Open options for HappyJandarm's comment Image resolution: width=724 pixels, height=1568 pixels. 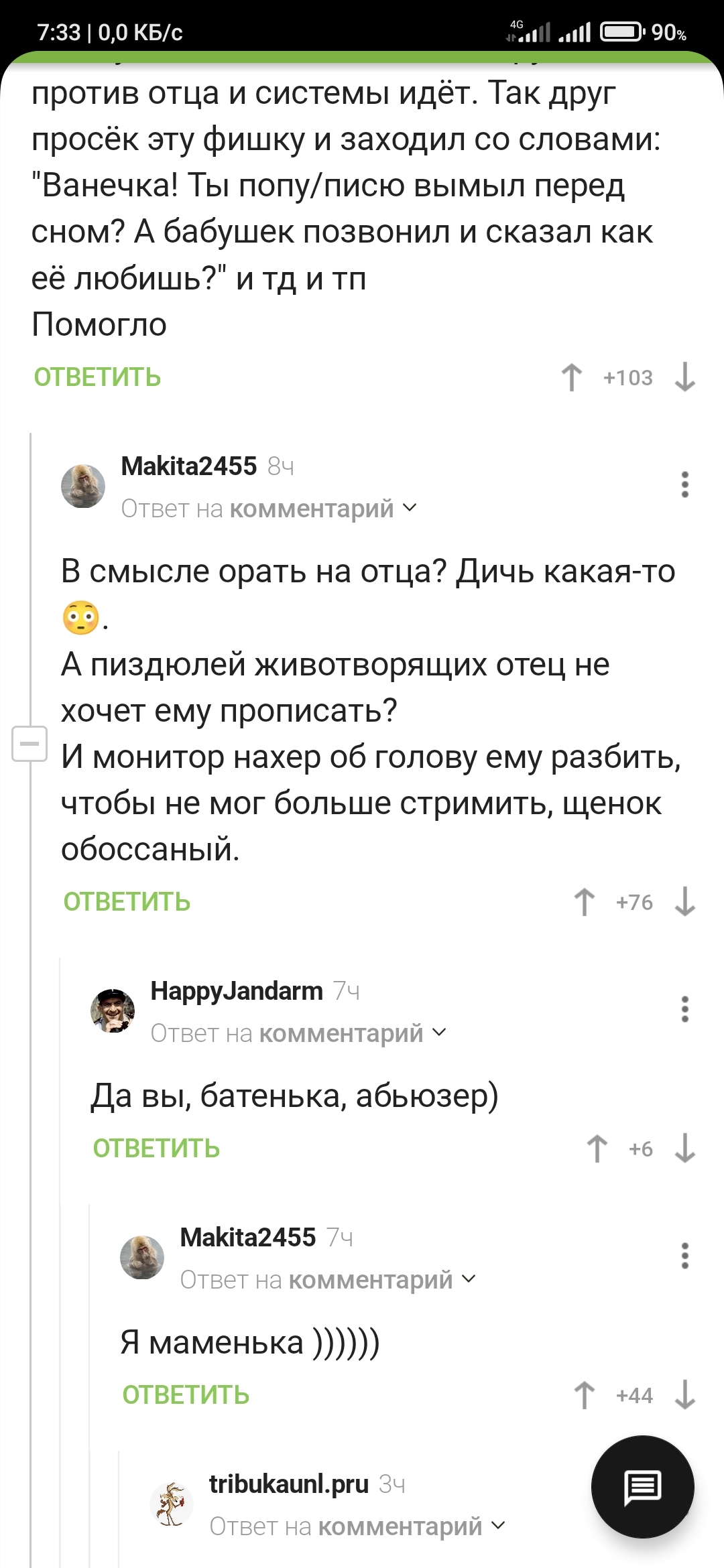[684, 1009]
